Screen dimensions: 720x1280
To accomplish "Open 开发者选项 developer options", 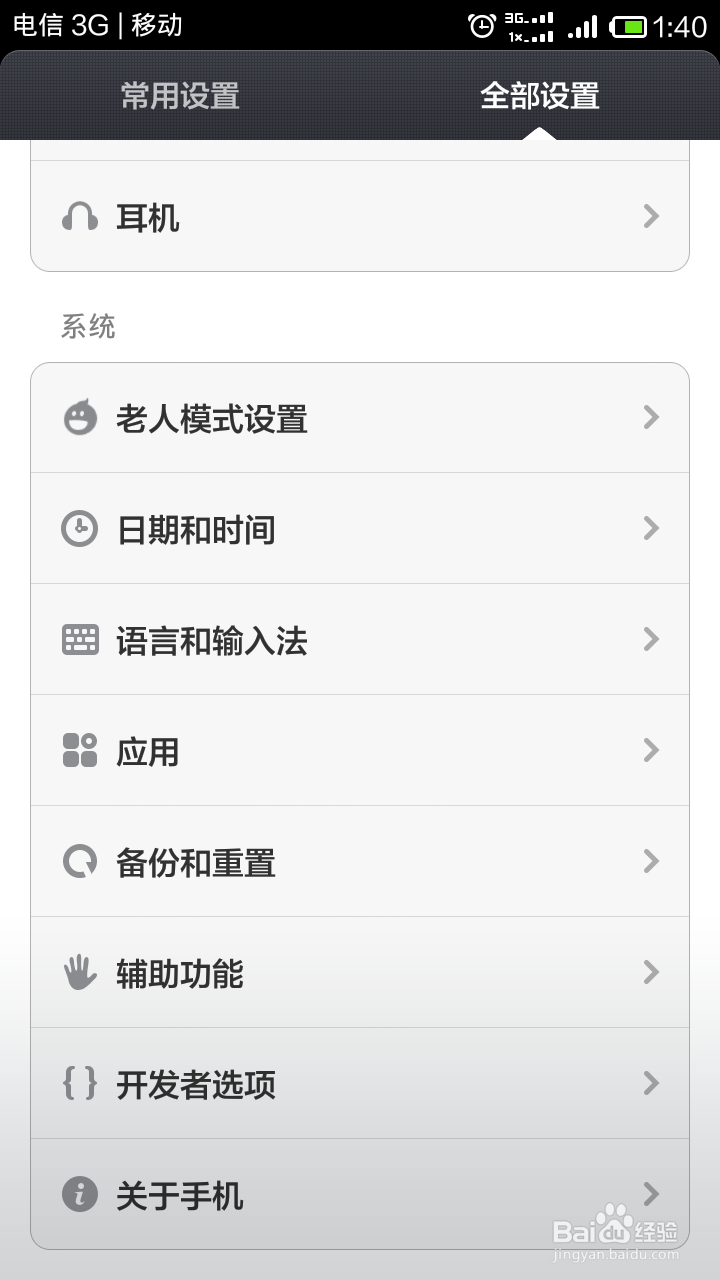I will click(360, 1083).
